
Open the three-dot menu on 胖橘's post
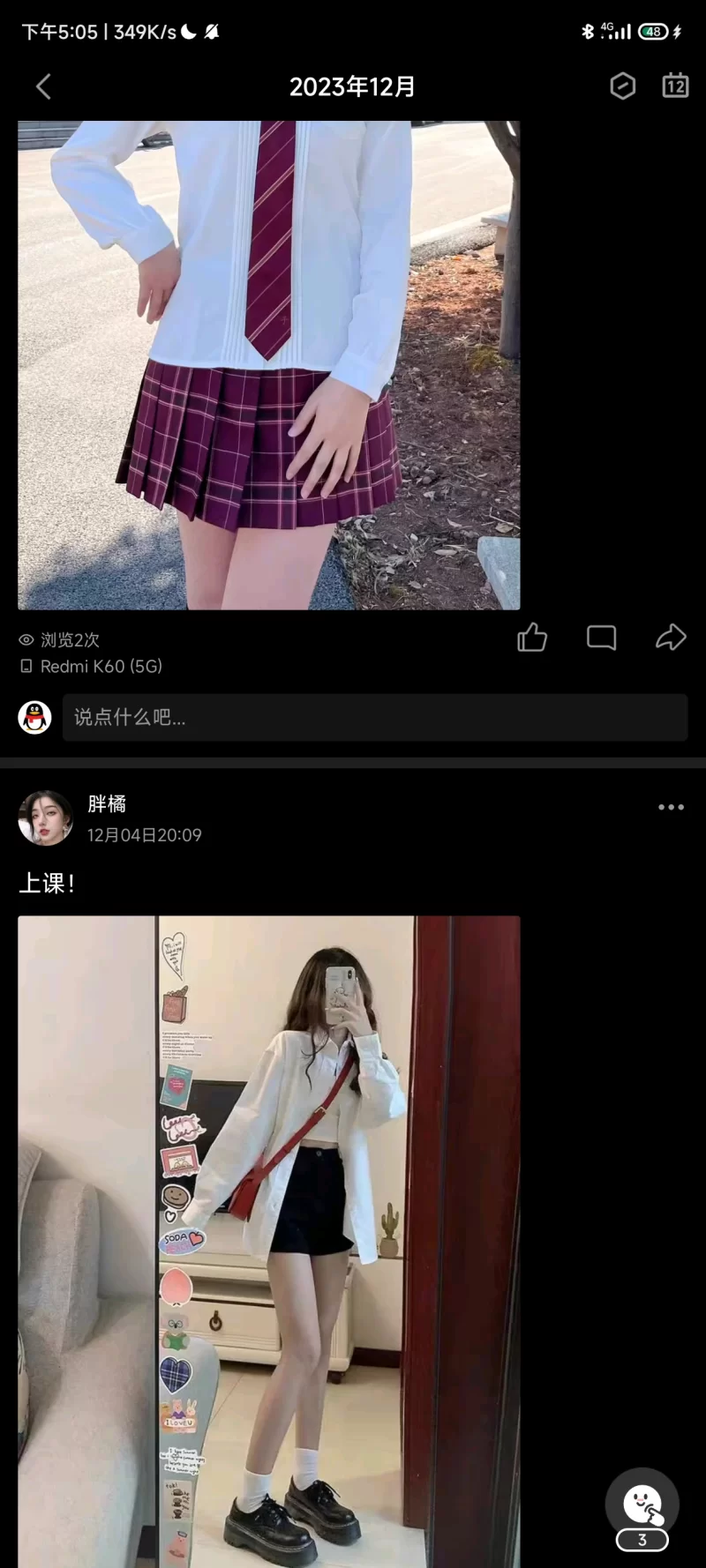pyautogui.click(x=671, y=807)
